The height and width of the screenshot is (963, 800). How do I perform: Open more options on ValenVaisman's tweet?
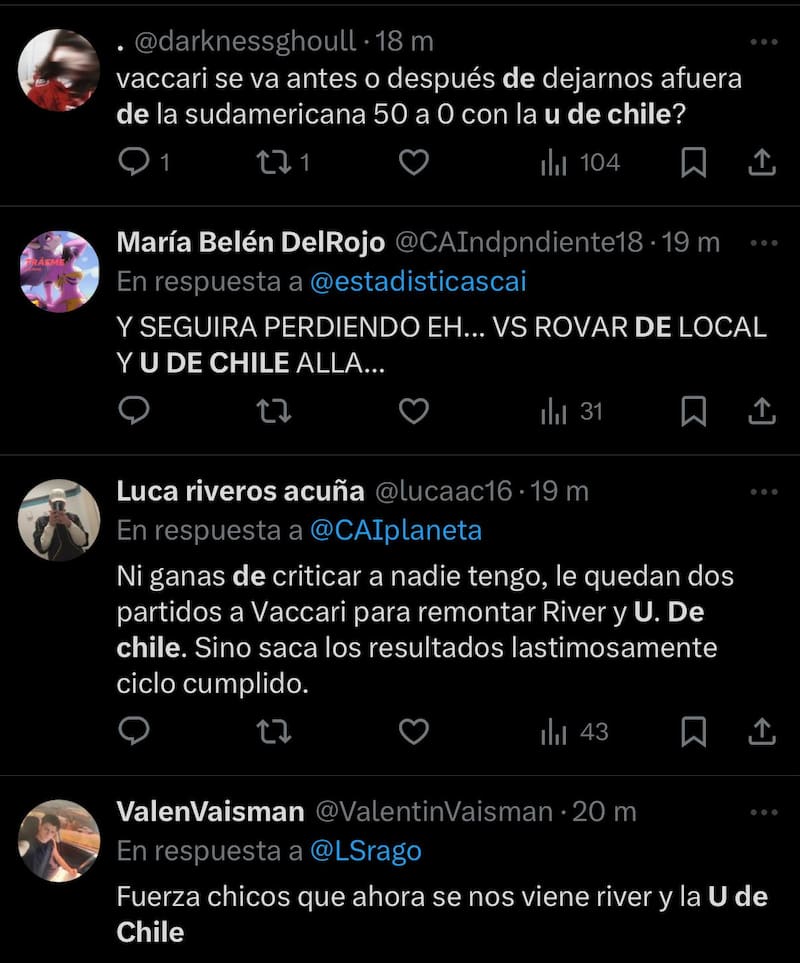764,812
